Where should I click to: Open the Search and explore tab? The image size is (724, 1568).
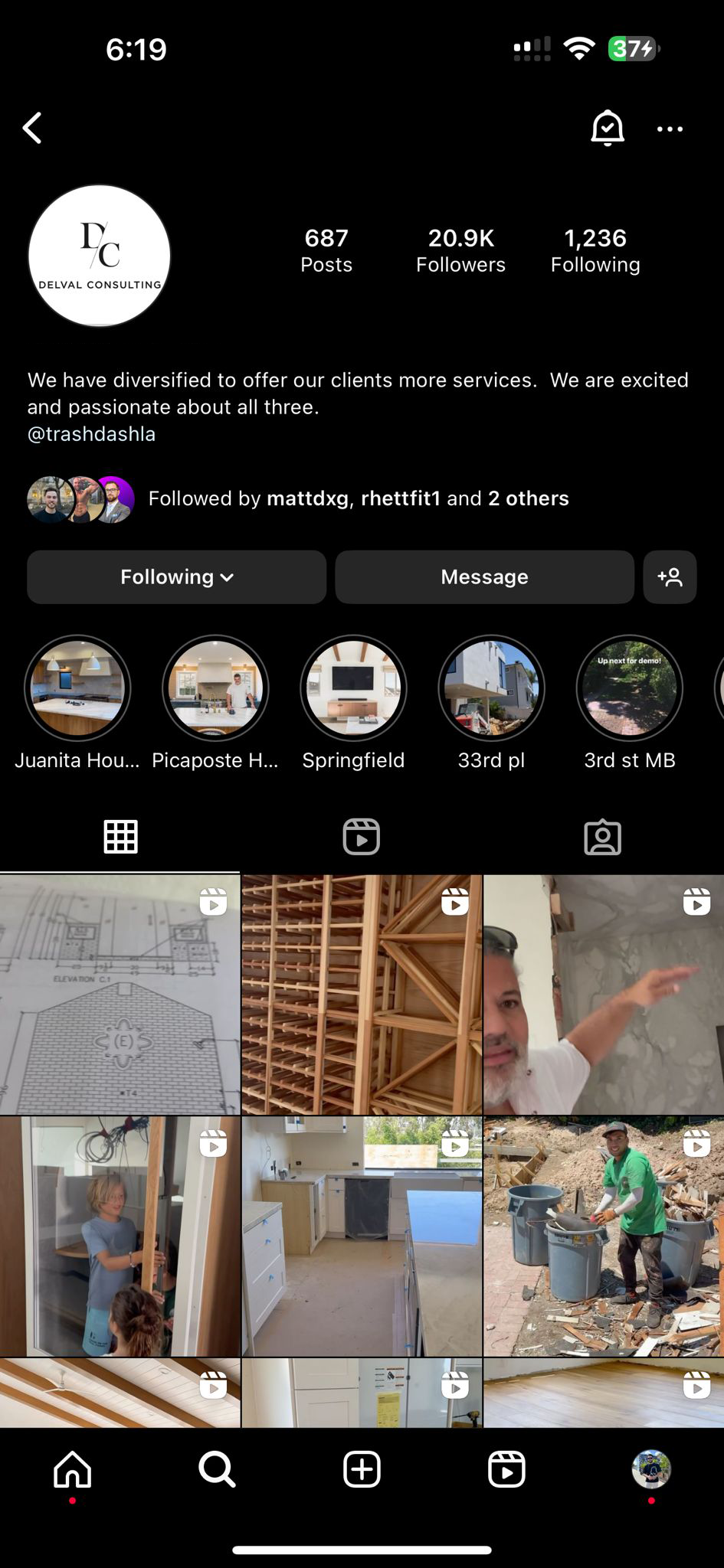point(217,1469)
